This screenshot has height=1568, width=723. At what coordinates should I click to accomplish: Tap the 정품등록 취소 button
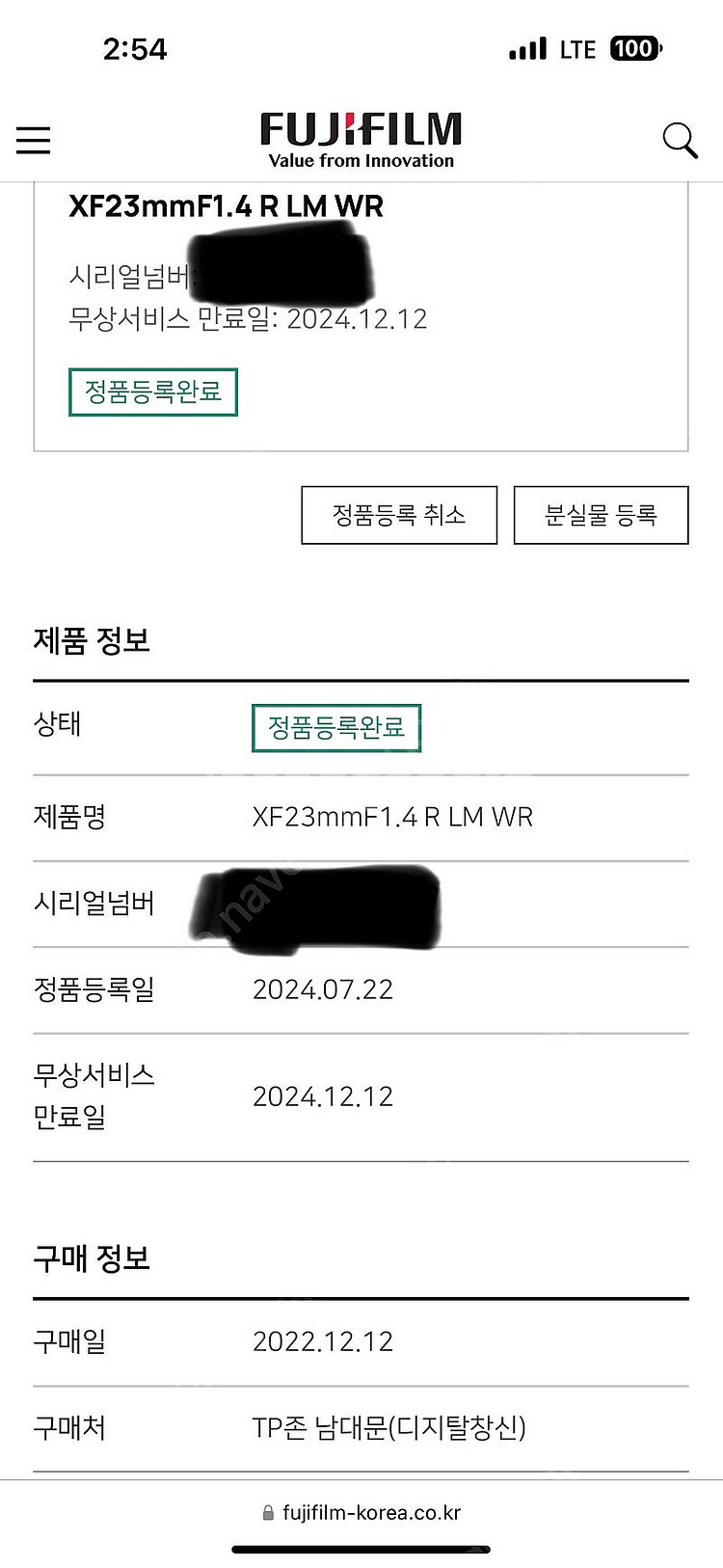(x=399, y=515)
